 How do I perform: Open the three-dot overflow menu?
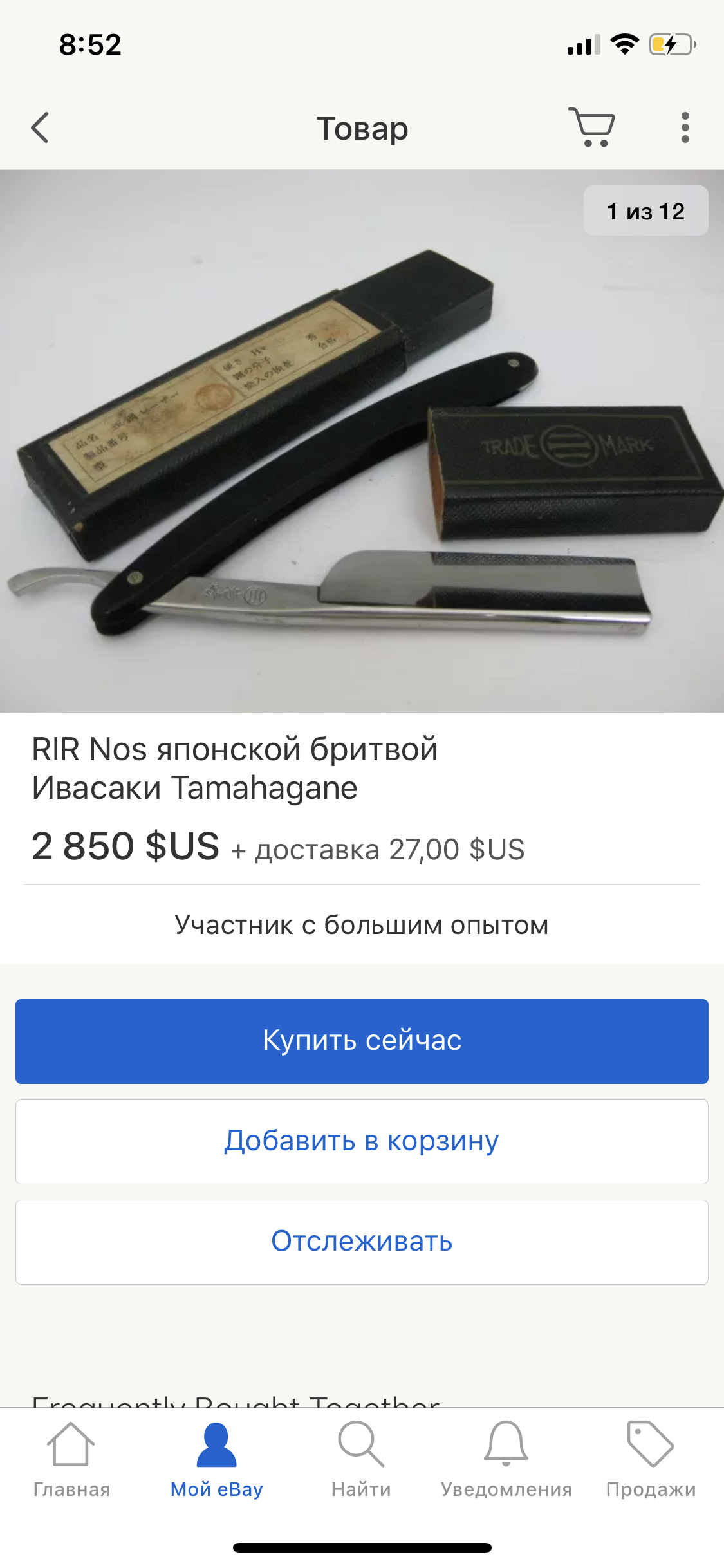coord(685,127)
